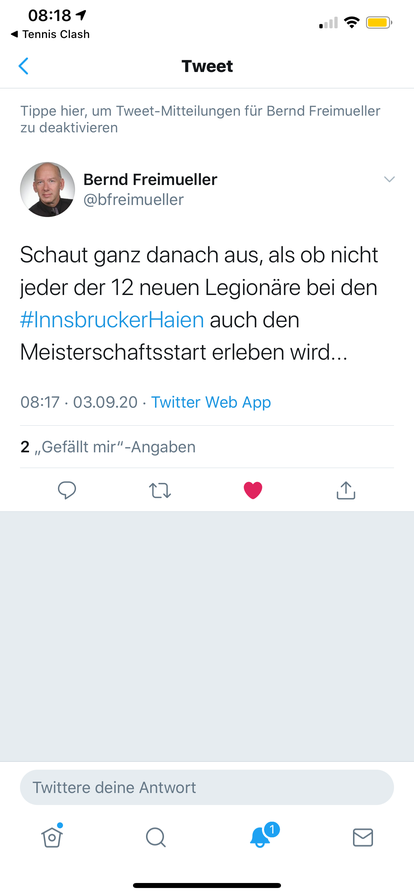Tap the Twittere deine Antwort field
The image size is (414, 896).
[207, 787]
